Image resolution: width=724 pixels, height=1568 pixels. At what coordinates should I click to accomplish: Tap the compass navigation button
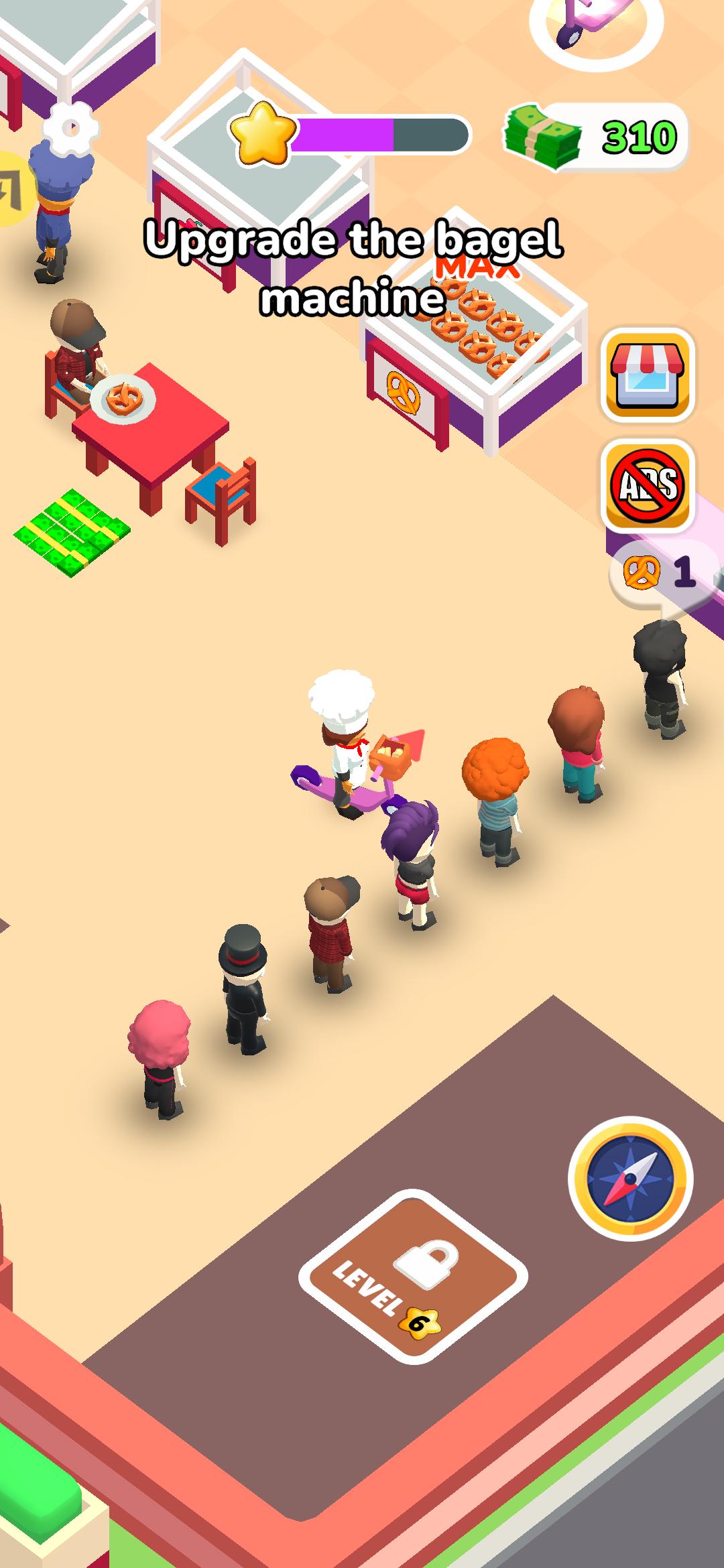tap(630, 1179)
